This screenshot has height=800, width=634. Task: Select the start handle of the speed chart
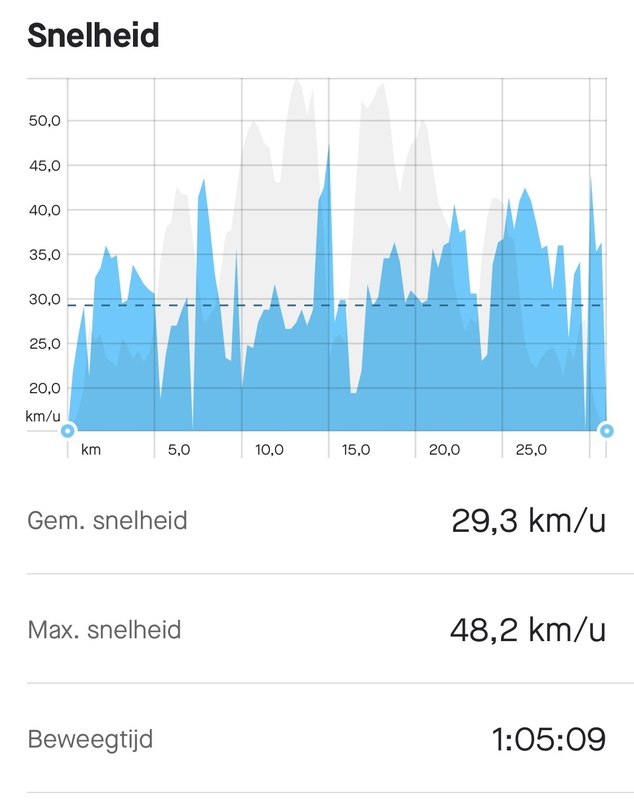coord(67,431)
